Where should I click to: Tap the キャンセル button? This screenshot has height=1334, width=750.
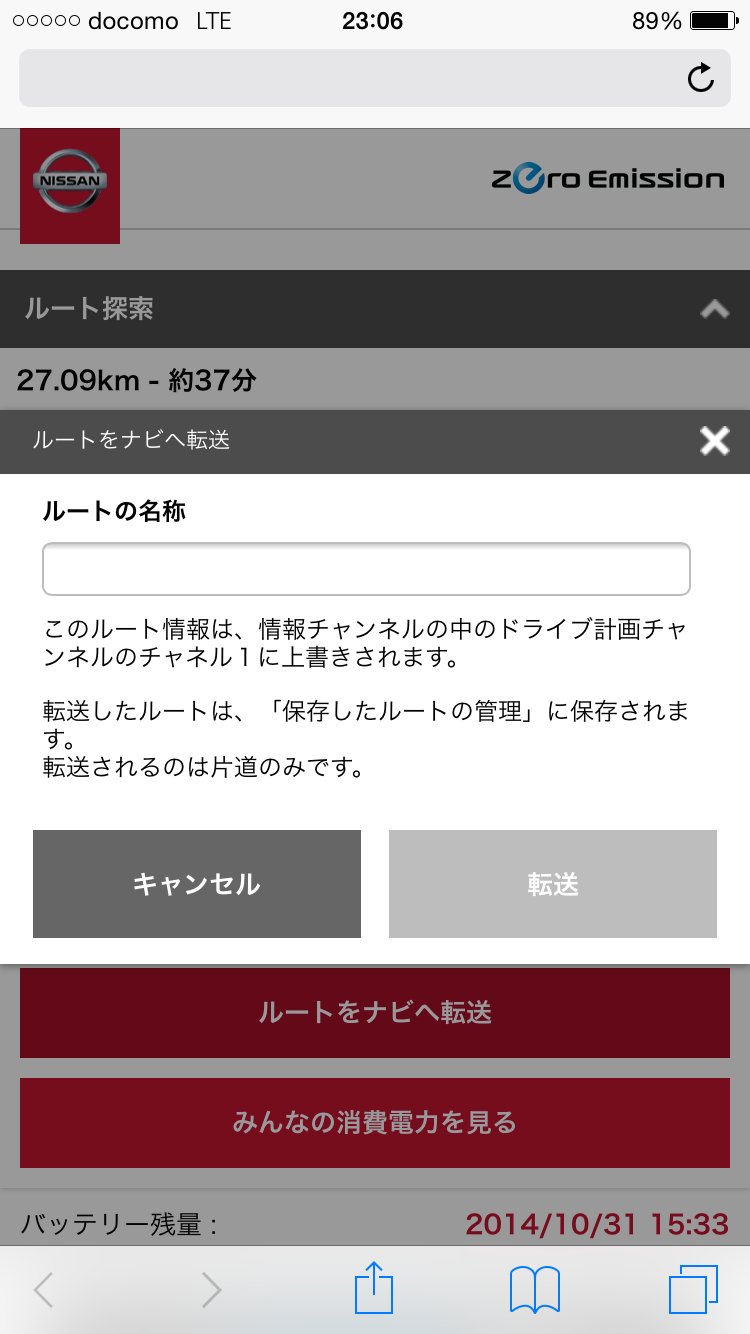tap(197, 884)
